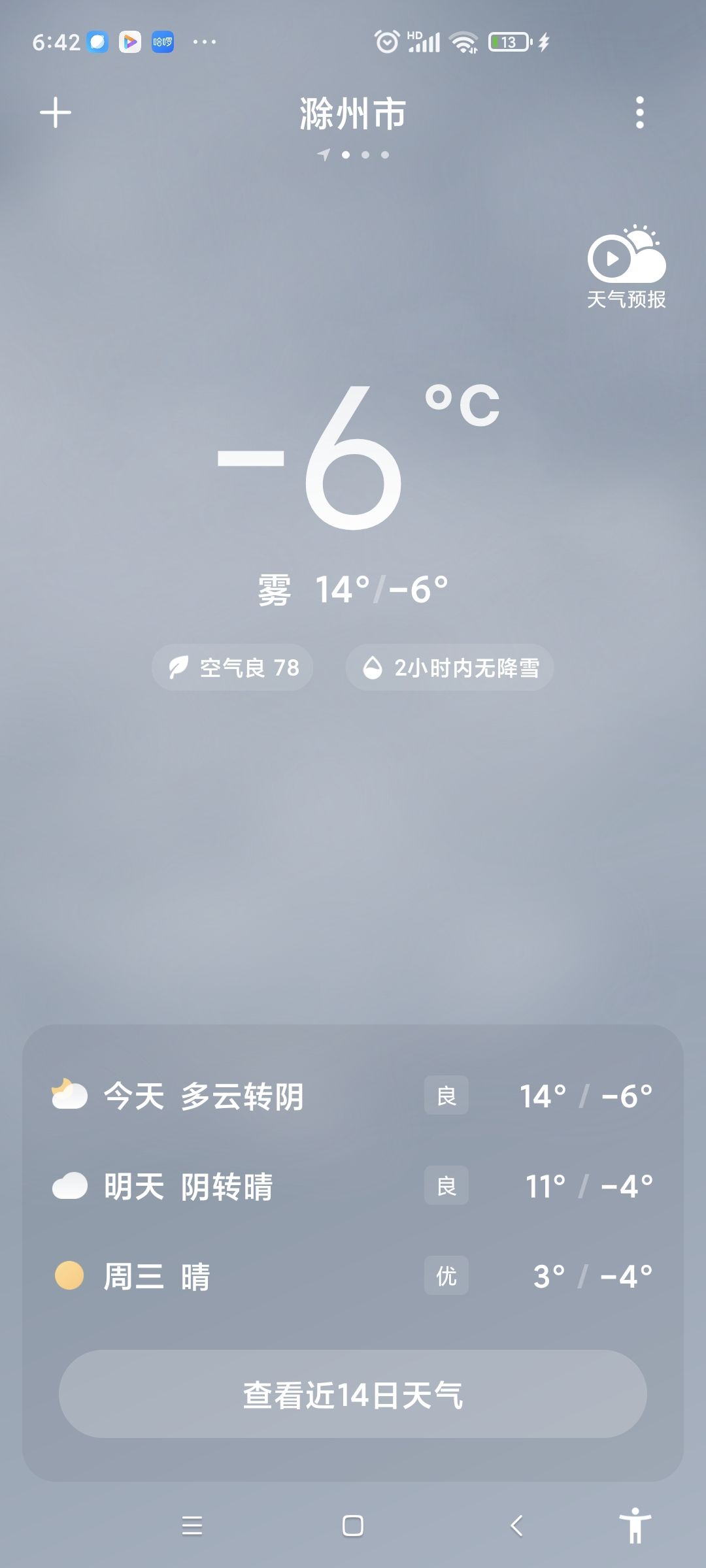
Task: Open tomorrow's 阴转晴 forecast row
Action: pyautogui.click(x=353, y=1186)
